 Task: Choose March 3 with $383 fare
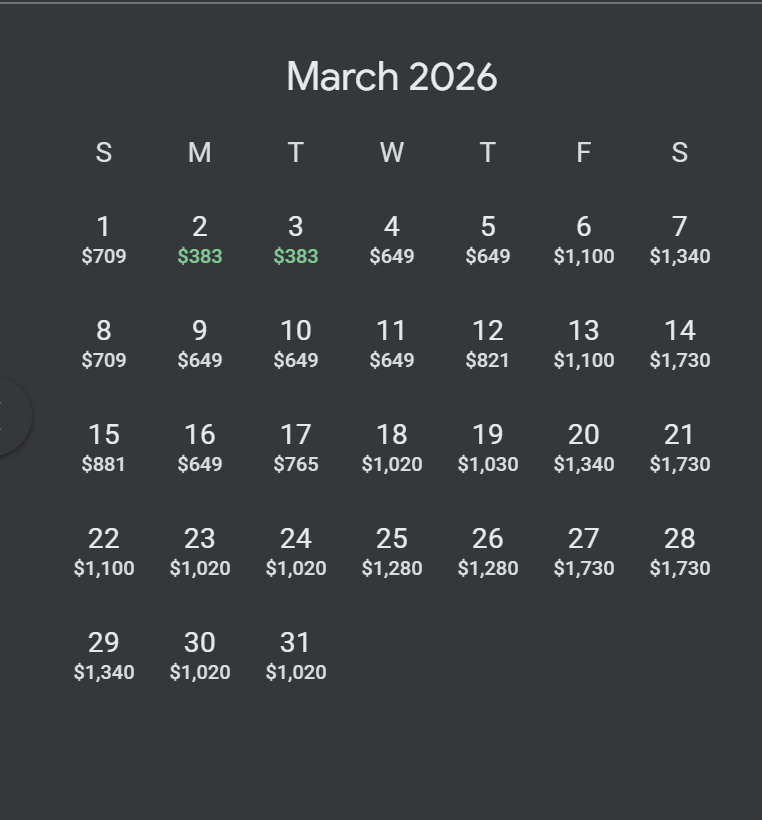[x=296, y=240]
